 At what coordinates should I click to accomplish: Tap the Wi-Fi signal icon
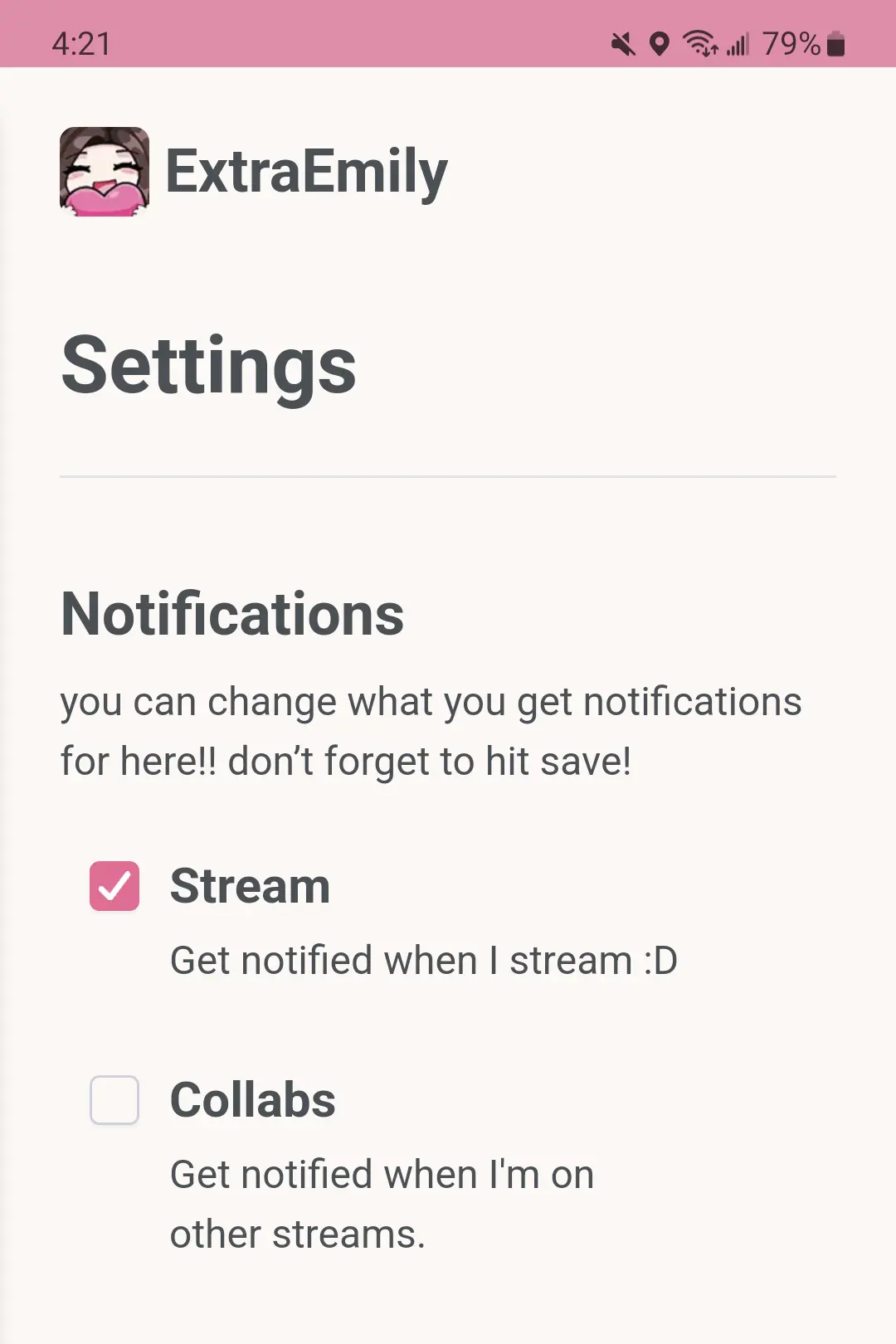[701, 45]
